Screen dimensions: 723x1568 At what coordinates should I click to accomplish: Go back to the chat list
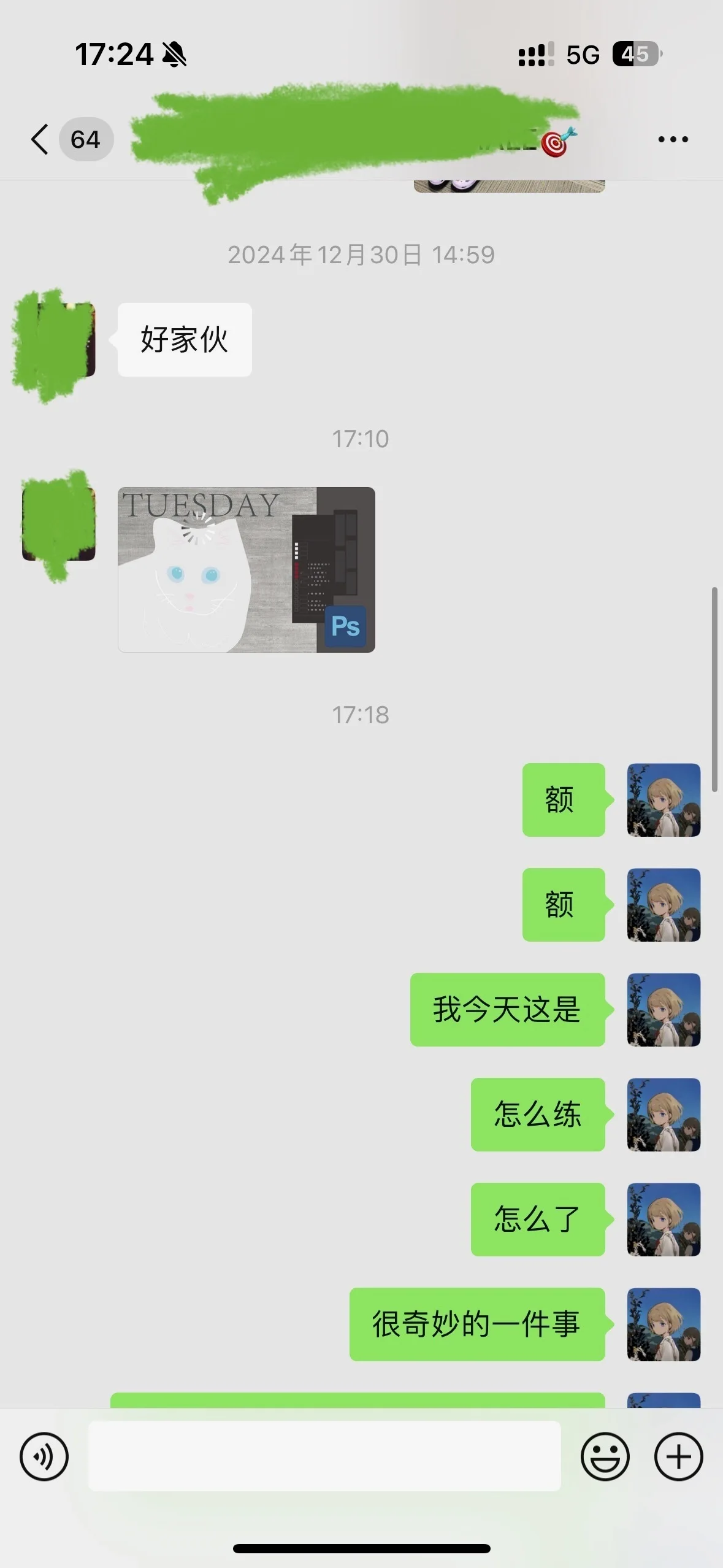click(x=40, y=139)
